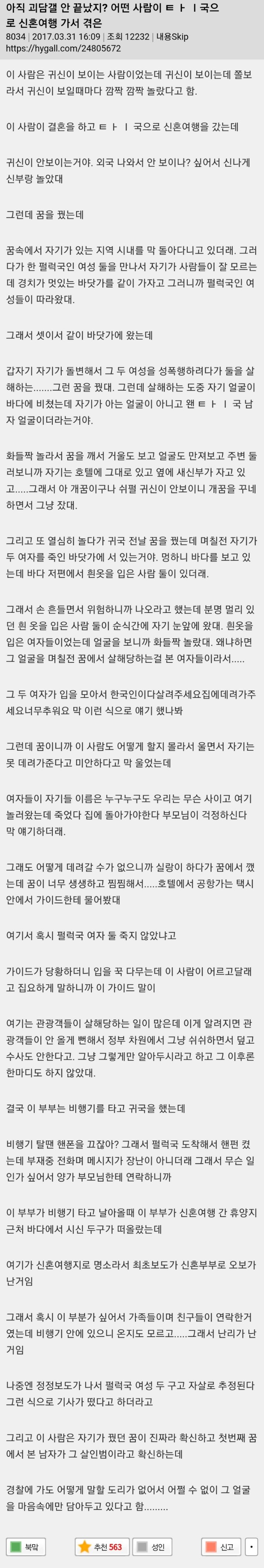Recommend the post via 추천 563
Viewport: 264px width, 1568px height.
click(x=101, y=1546)
